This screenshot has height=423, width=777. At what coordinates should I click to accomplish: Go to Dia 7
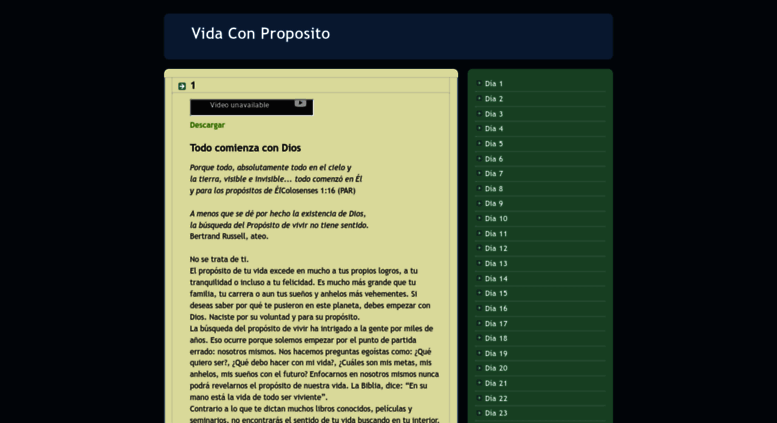[x=494, y=174]
